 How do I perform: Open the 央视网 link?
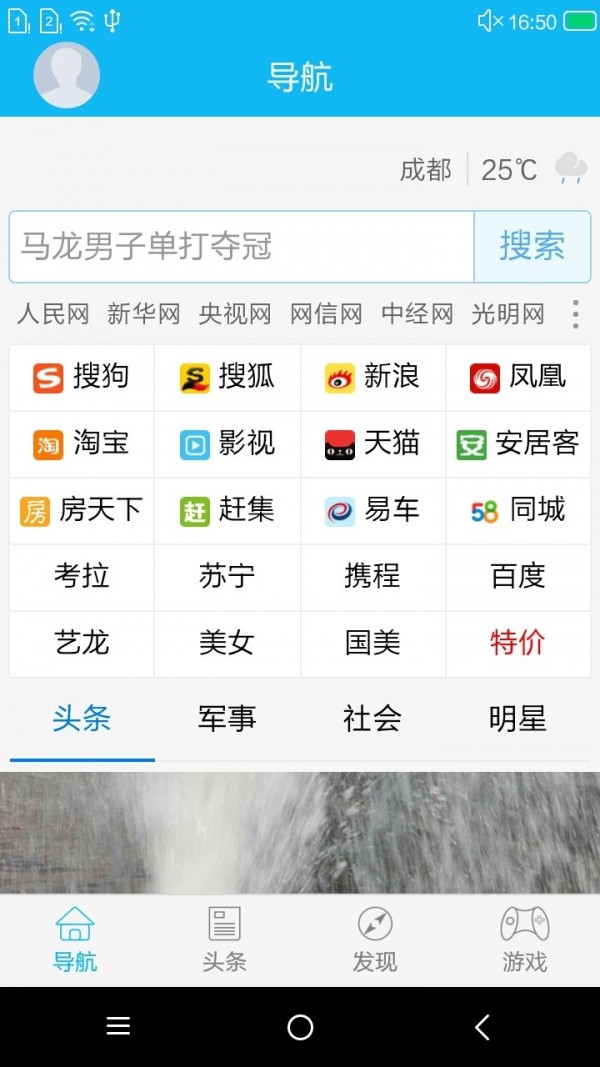tap(235, 314)
